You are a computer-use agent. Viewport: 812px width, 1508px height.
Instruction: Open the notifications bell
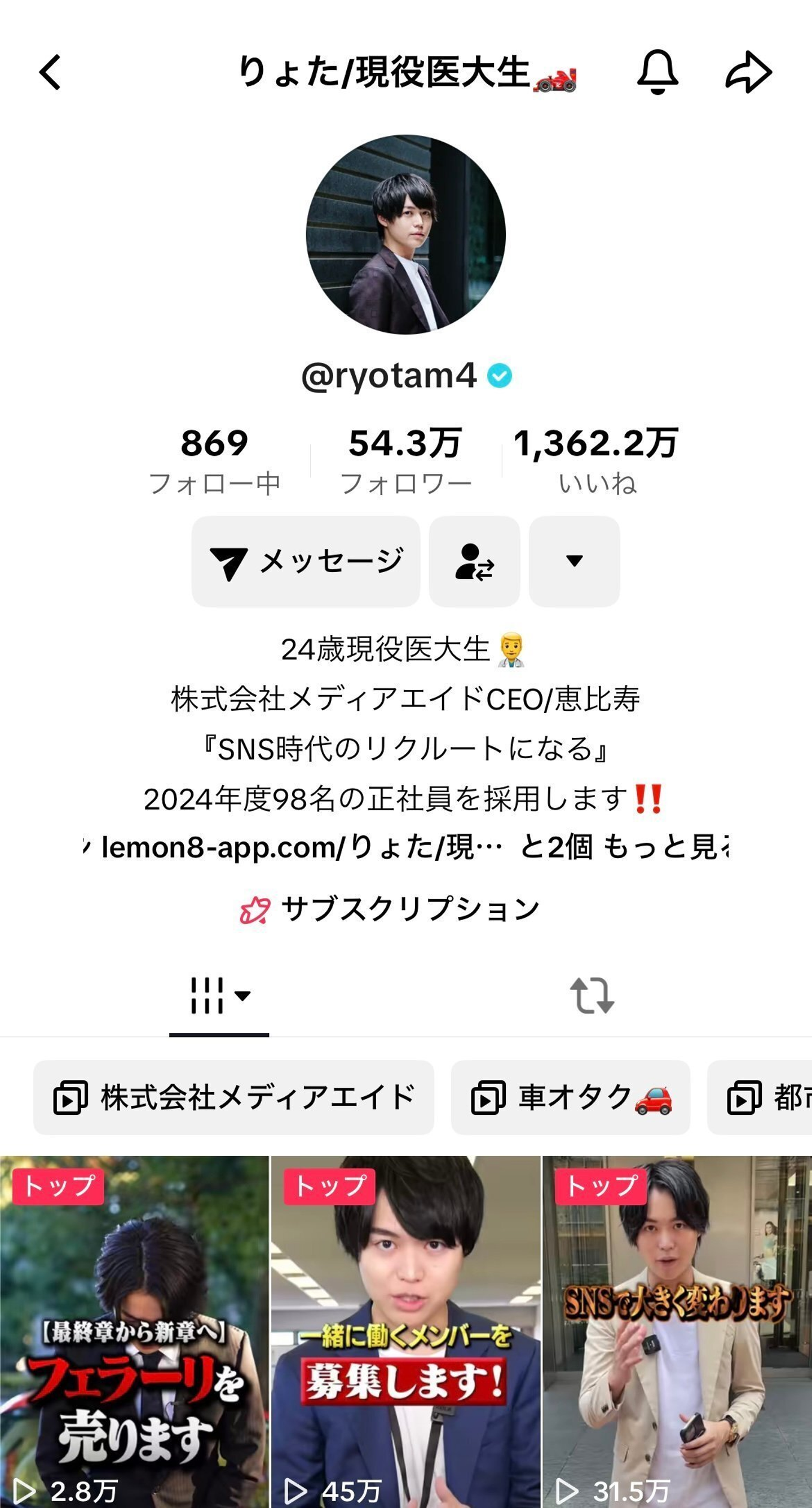click(657, 72)
